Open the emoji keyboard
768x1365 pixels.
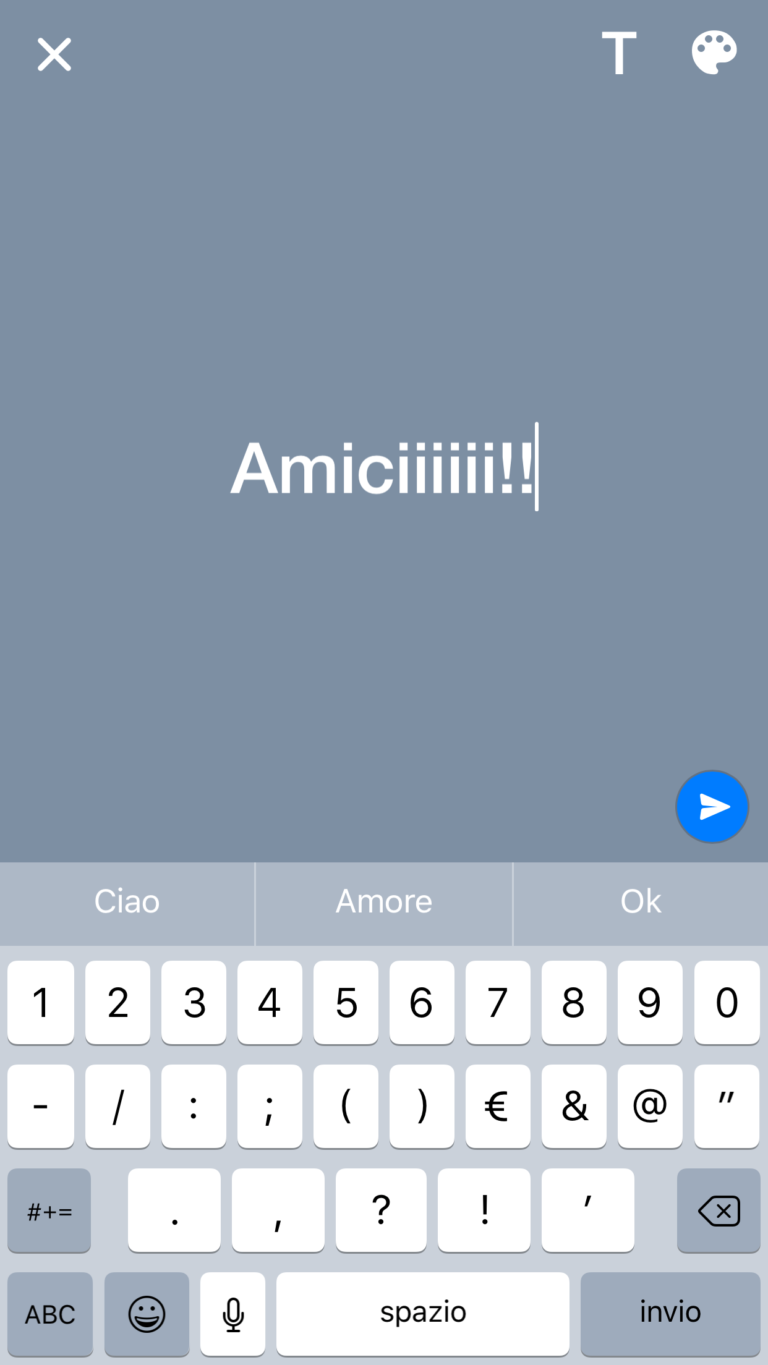(x=147, y=1314)
